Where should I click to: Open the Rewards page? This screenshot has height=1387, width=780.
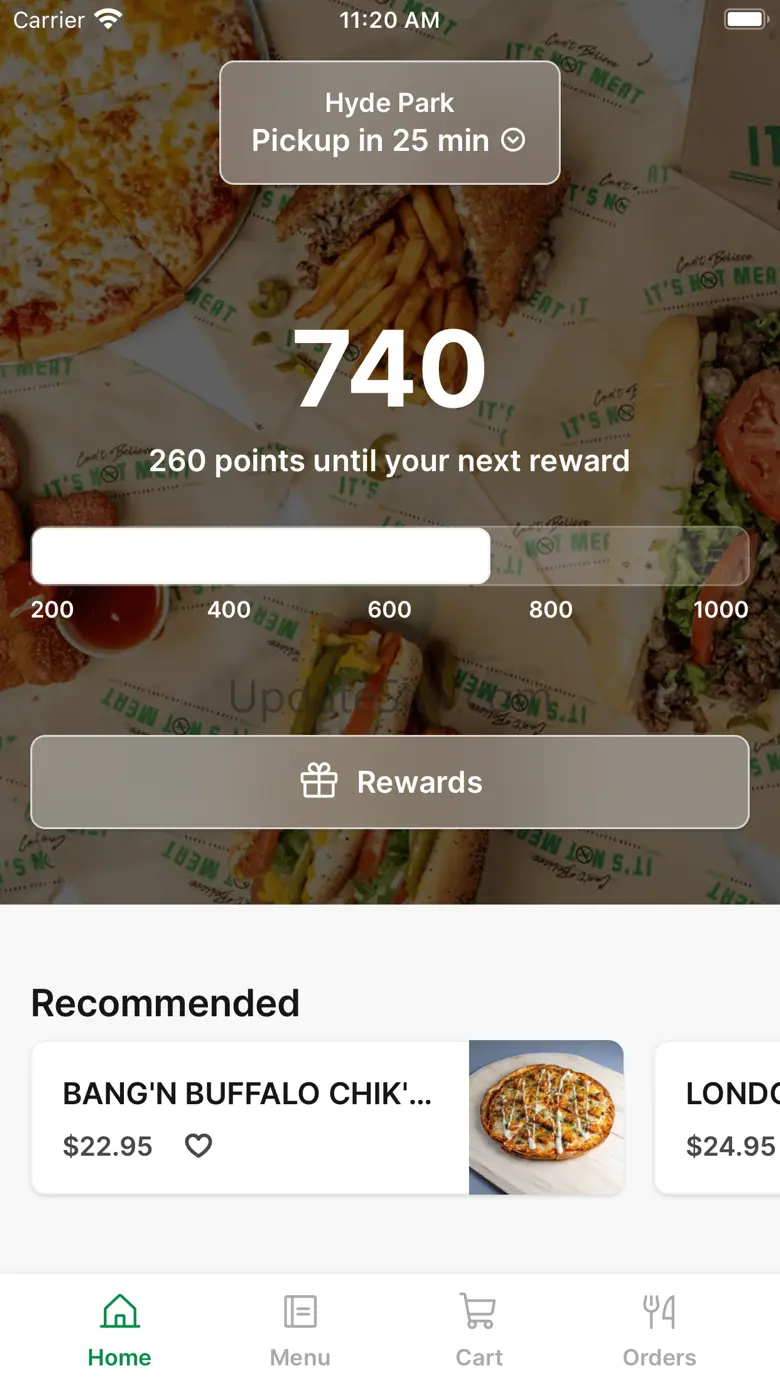pyautogui.click(x=390, y=782)
